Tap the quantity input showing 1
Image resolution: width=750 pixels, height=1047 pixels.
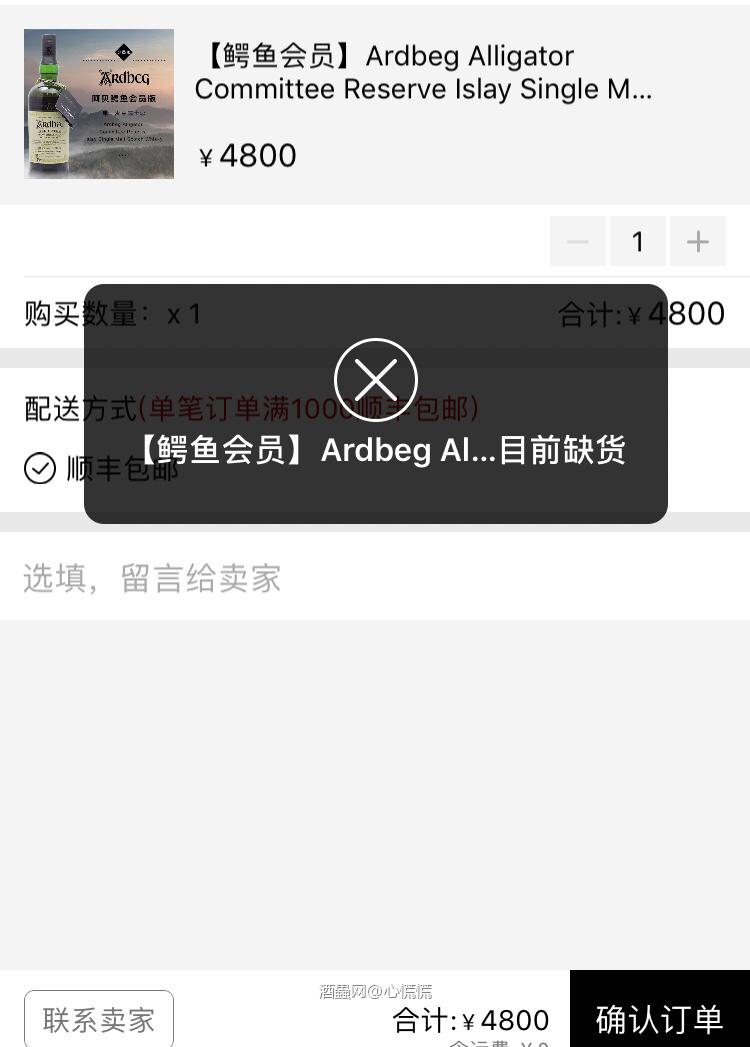637,241
